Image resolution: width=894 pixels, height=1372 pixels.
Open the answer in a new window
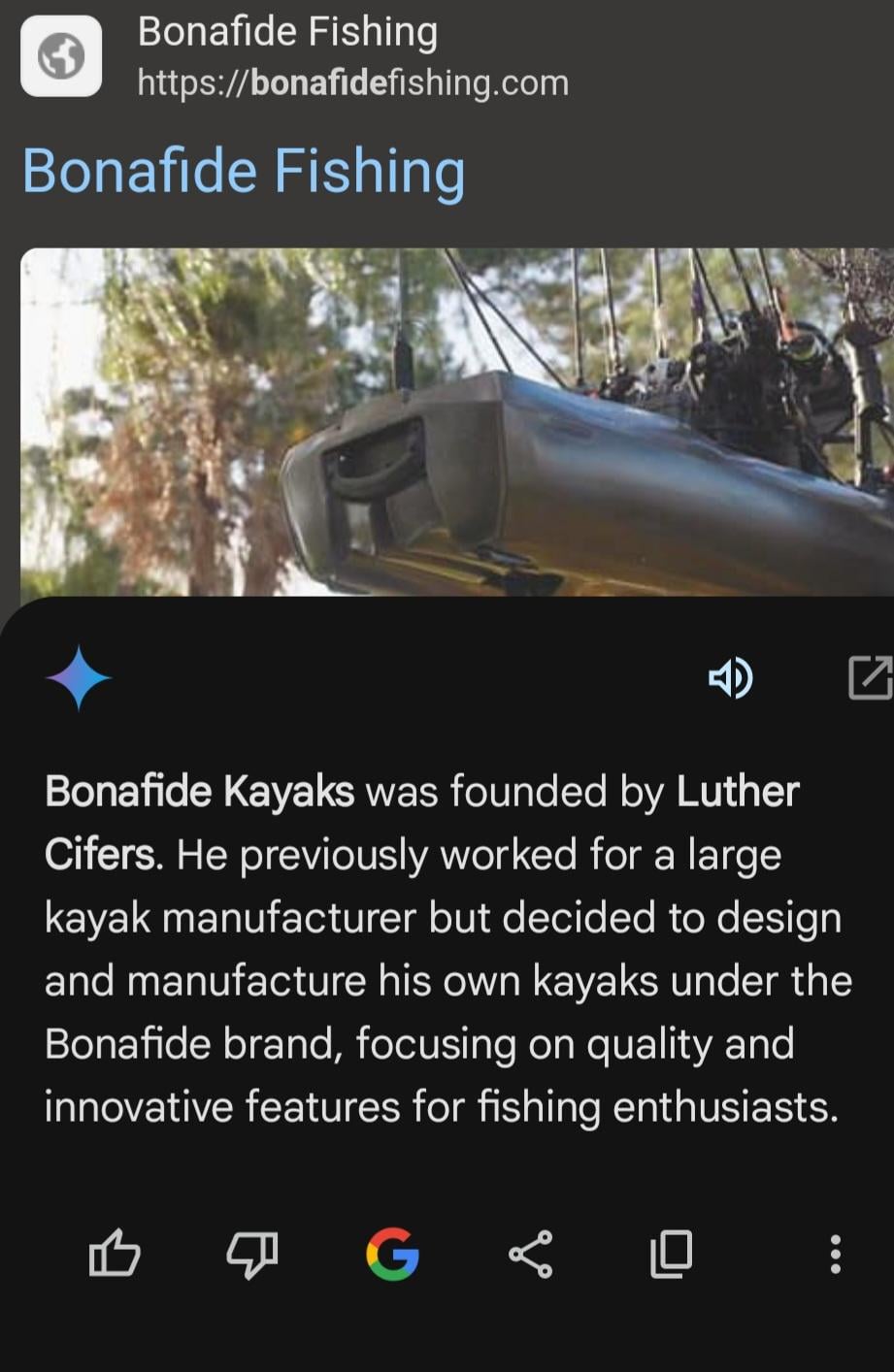(x=870, y=677)
